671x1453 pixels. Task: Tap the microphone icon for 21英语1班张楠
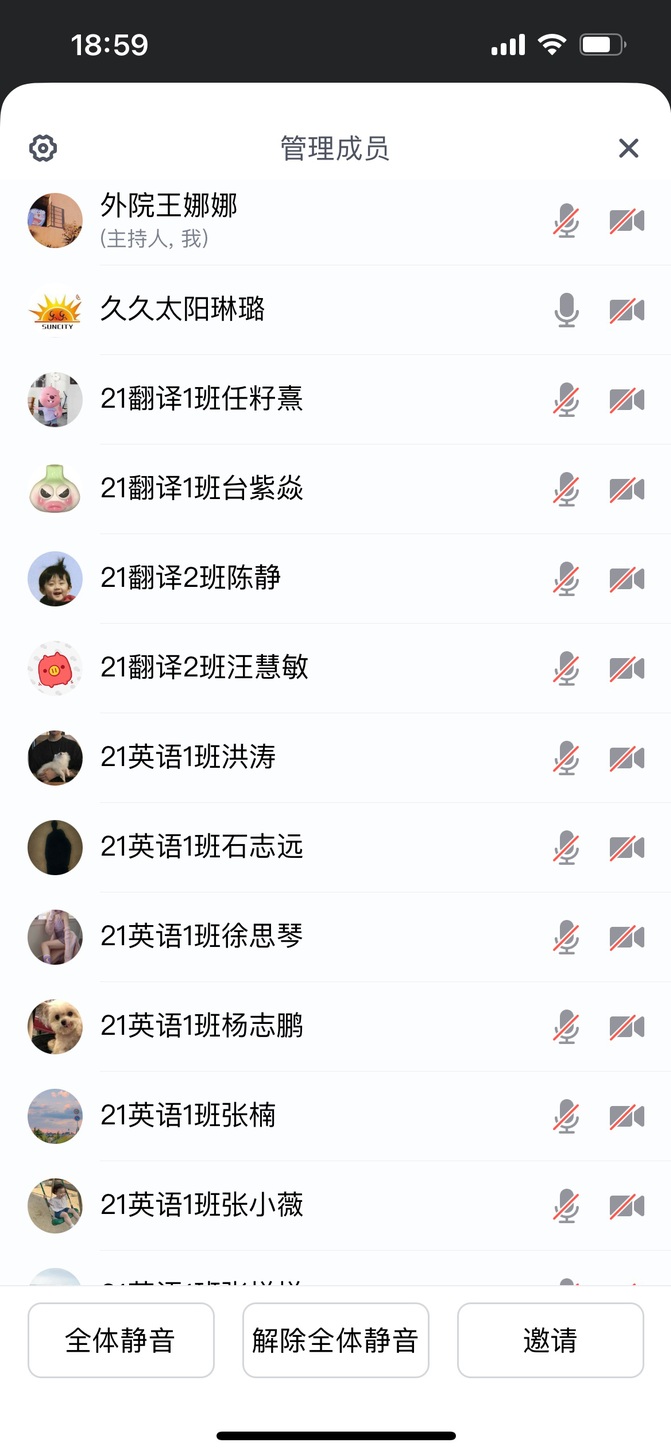[567, 1116]
